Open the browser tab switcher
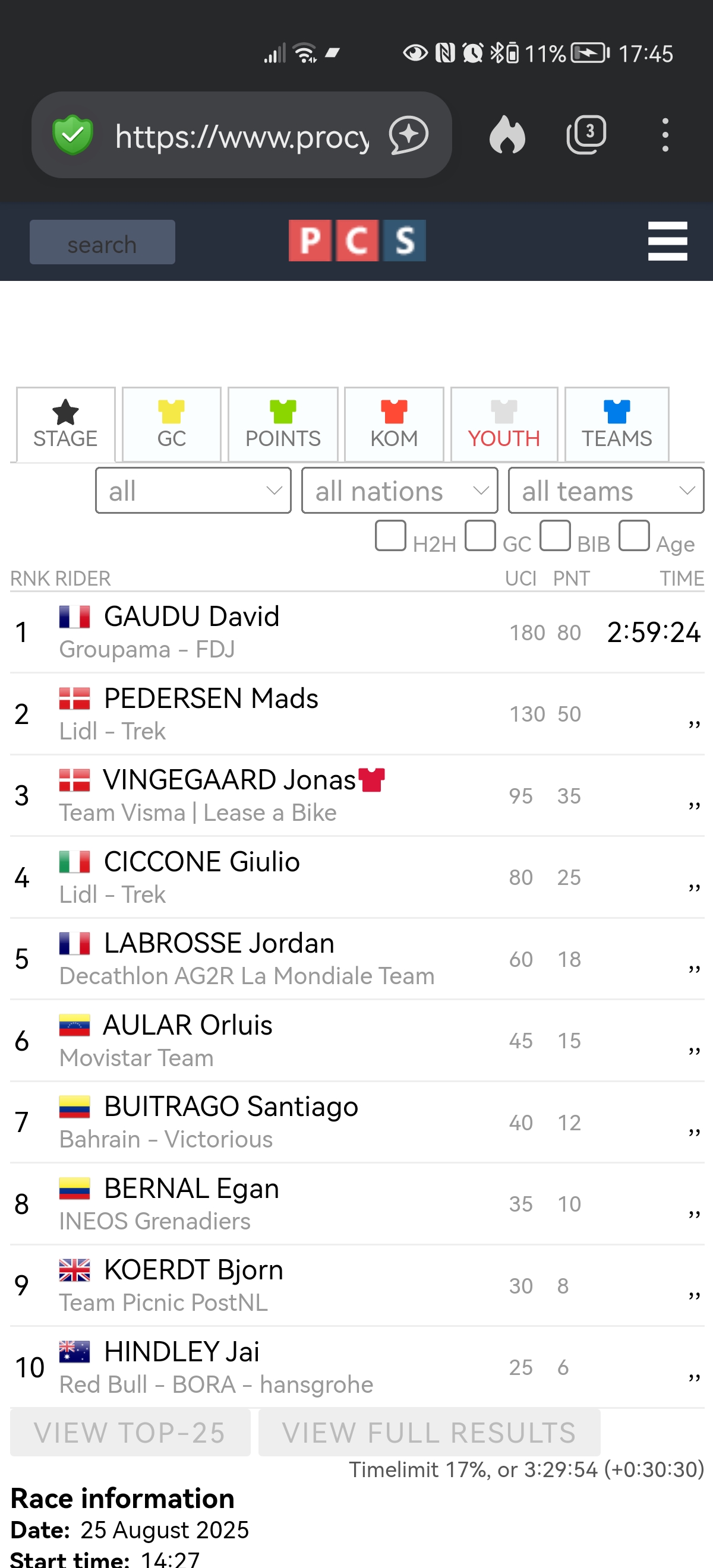The width and height of the screenshot is (713, 1568). 586,134
